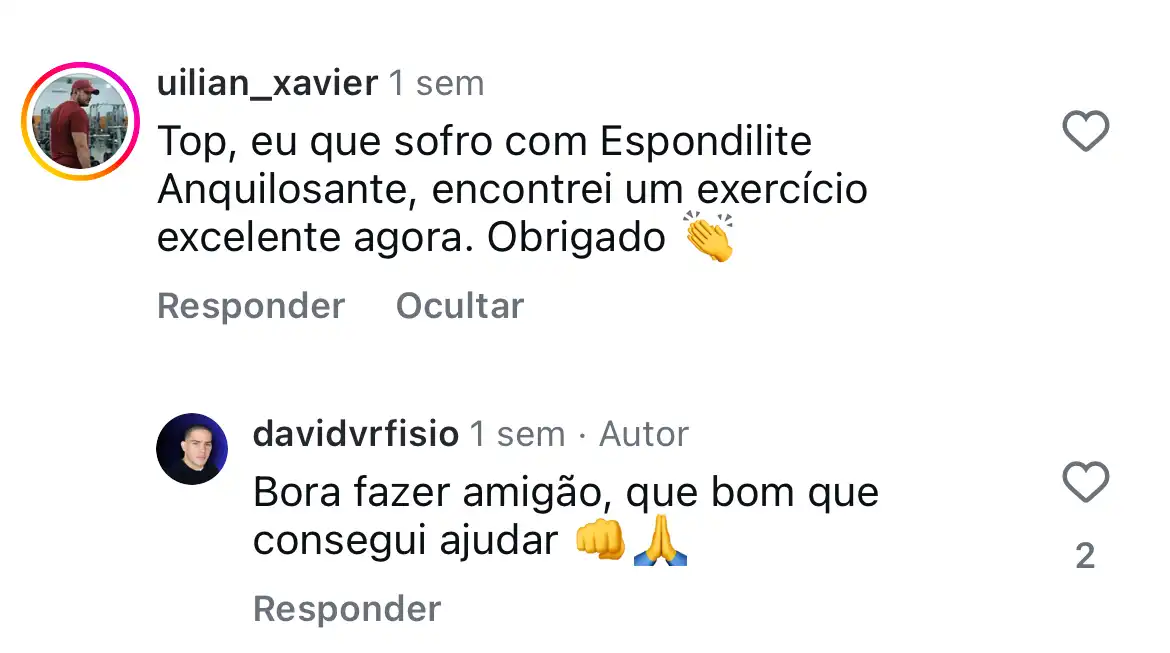The image size is (1170, 653).
Task: Open uilian_xavier's profile picture
Action: coord(82,122)
